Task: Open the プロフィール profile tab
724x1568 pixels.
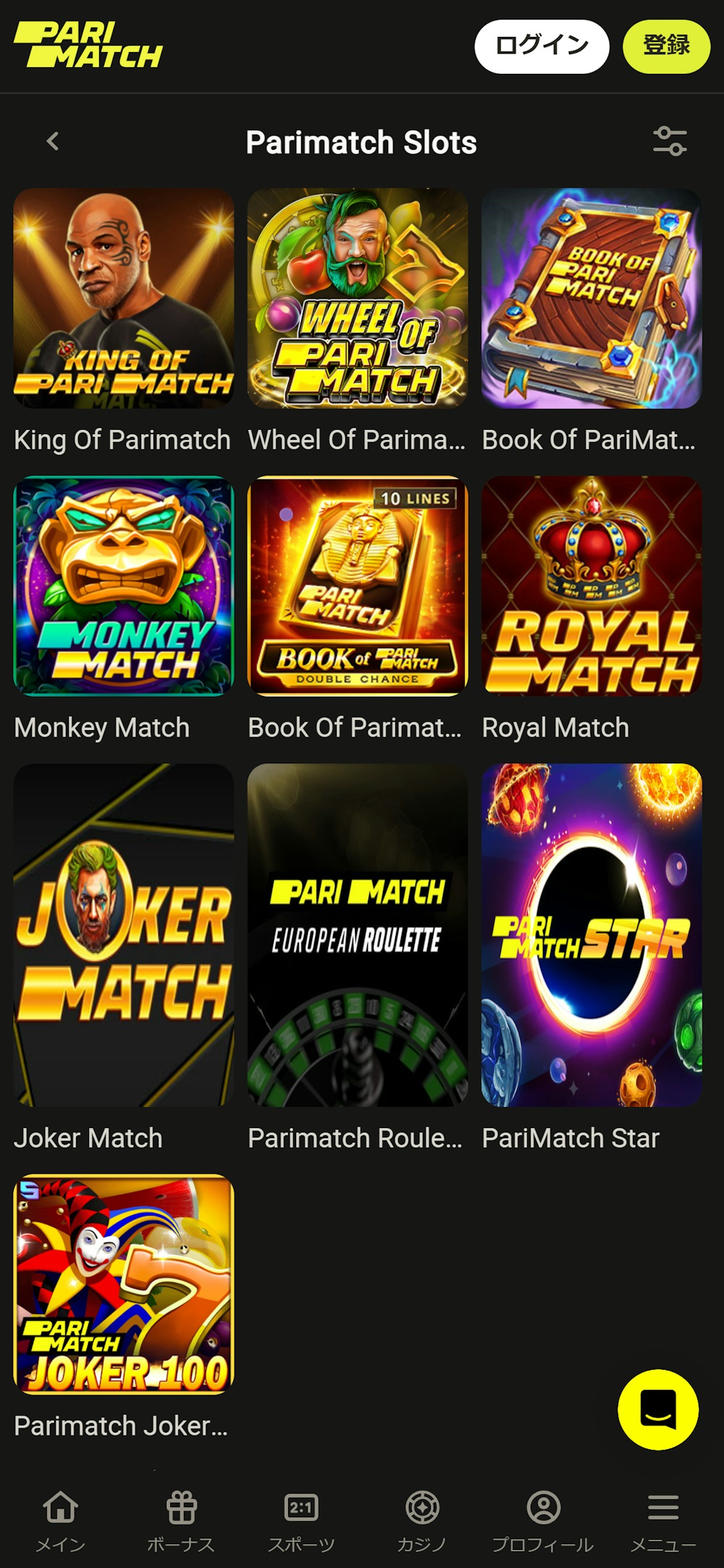Action: click(543, 1520)
